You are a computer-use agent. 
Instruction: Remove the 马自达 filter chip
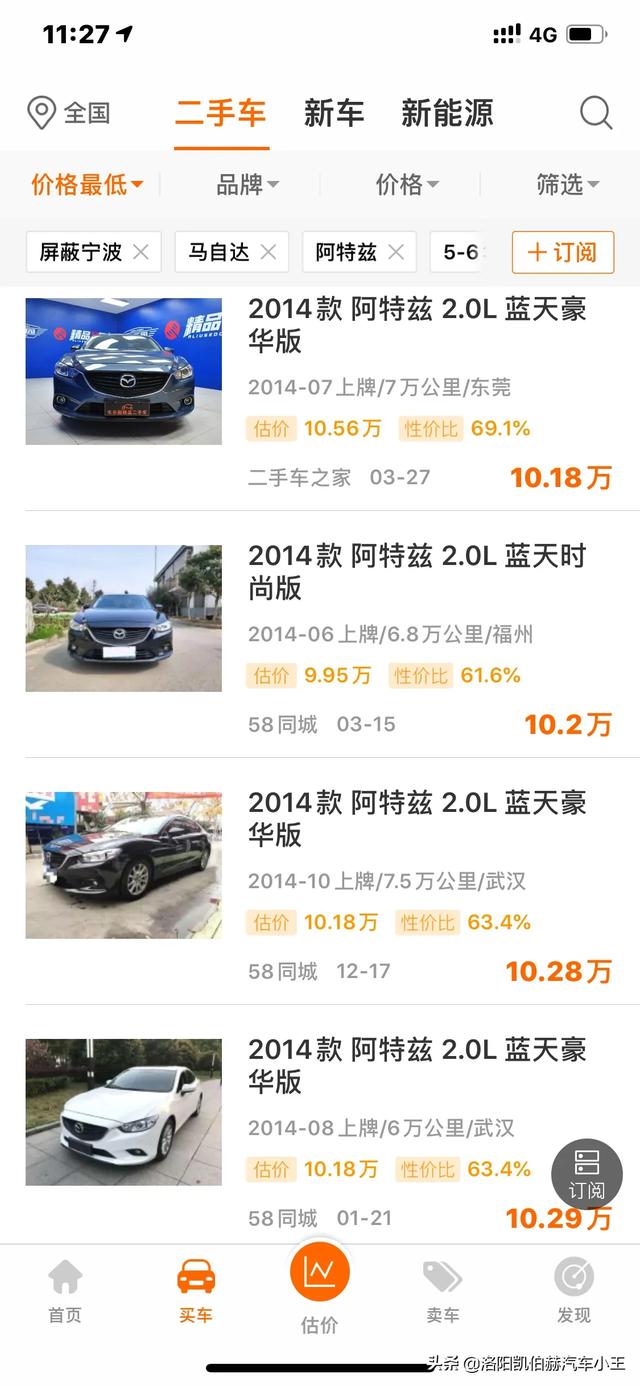point(268,252)
